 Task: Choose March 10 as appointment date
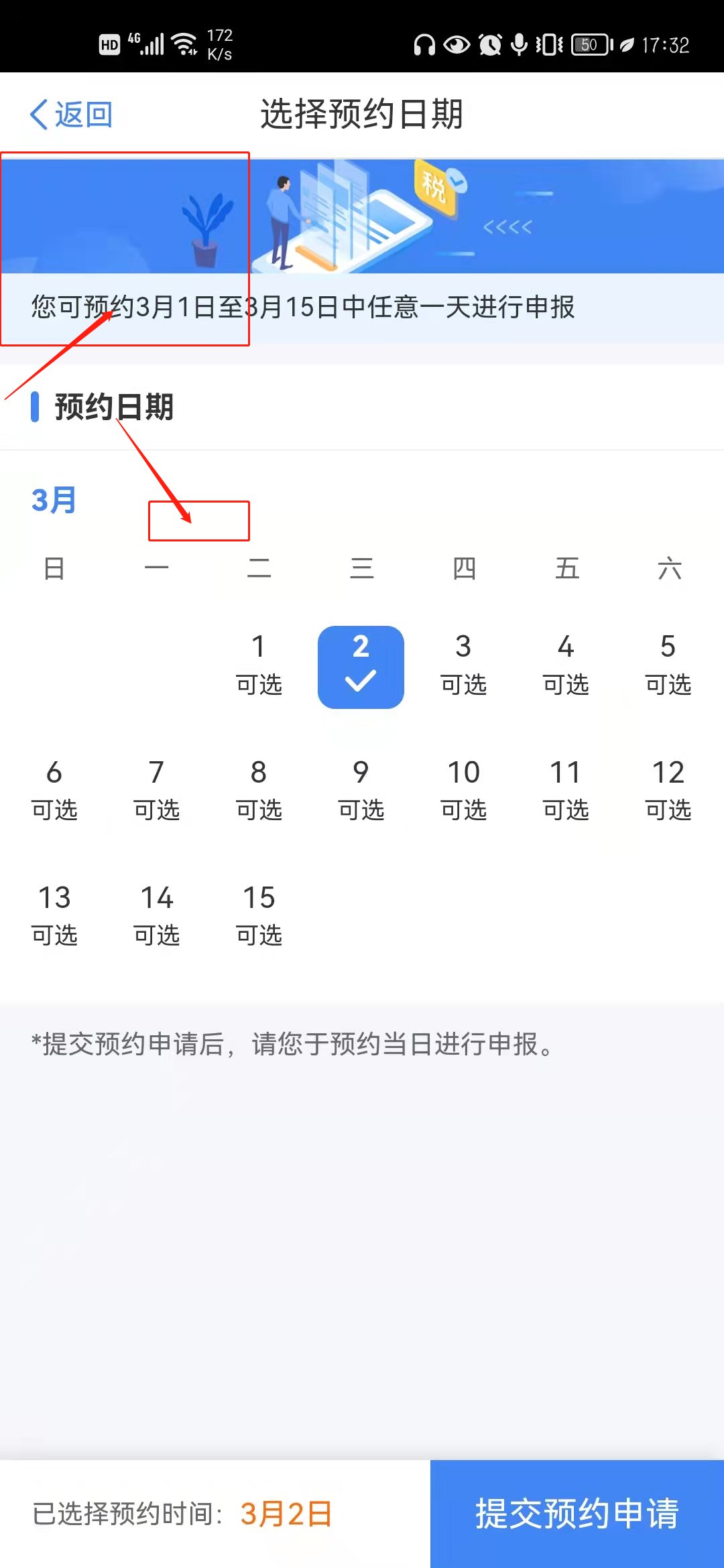(463, 790)
